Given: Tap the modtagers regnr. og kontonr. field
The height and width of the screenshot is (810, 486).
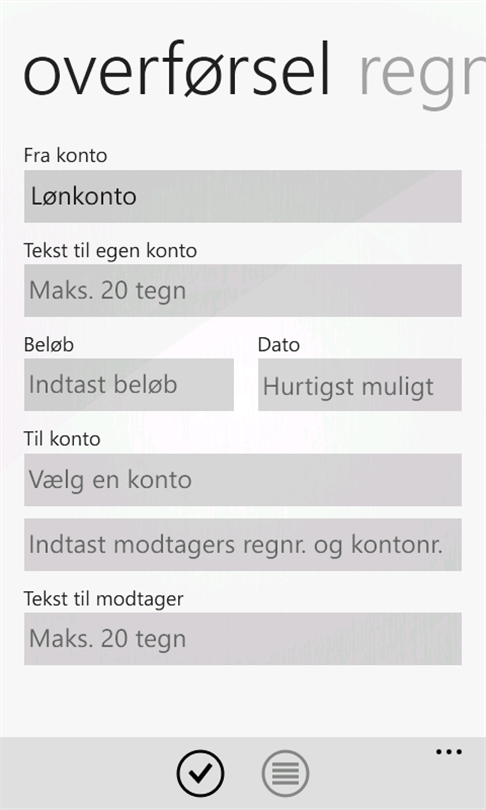Looking at the screenshot, I should [x=243, y=545].
